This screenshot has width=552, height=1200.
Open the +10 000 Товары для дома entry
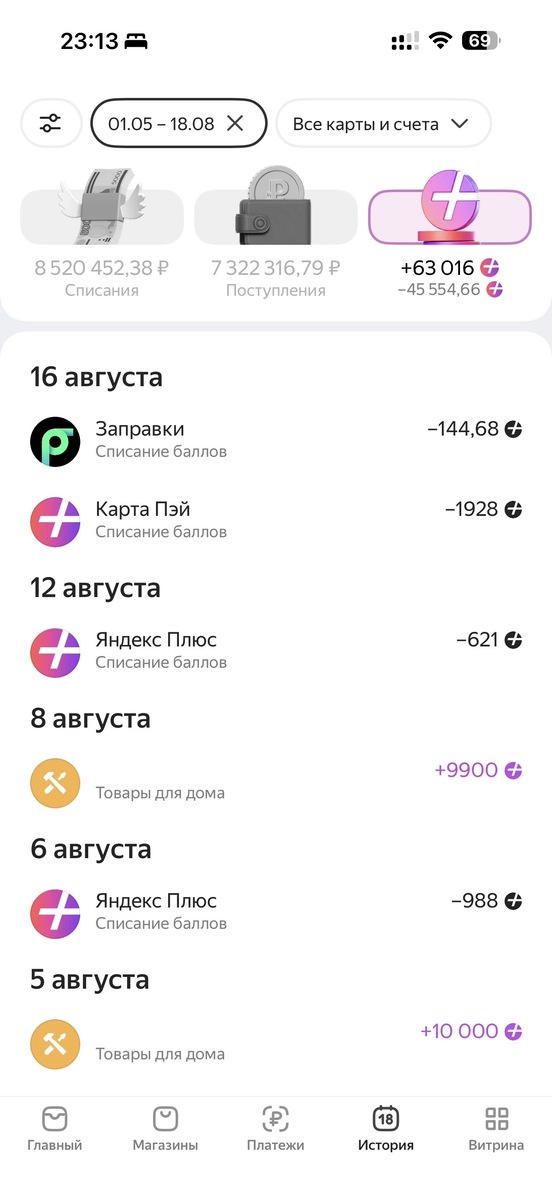pos(276,1043)
